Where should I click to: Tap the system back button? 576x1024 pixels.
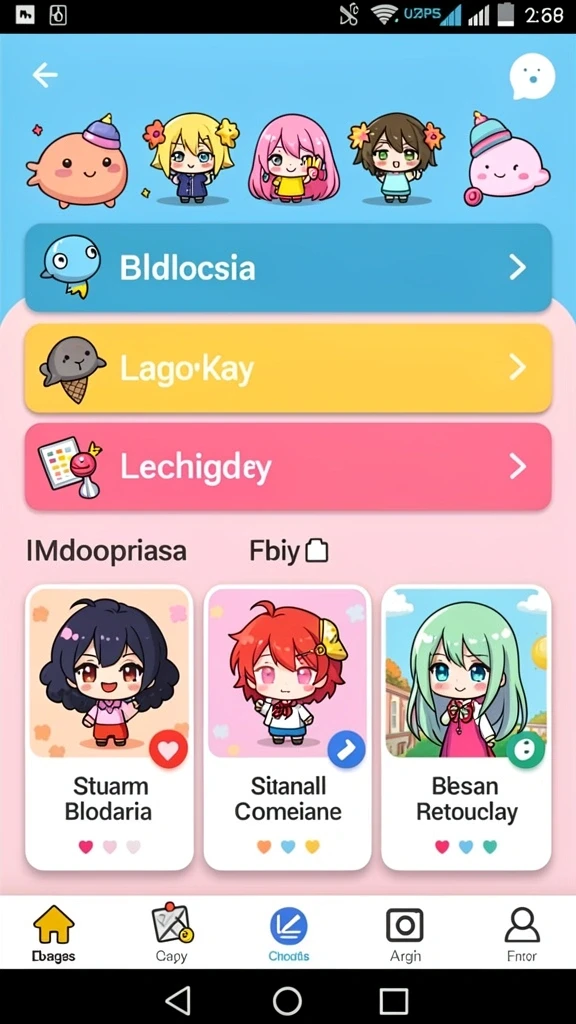[x=178, y=1000]
